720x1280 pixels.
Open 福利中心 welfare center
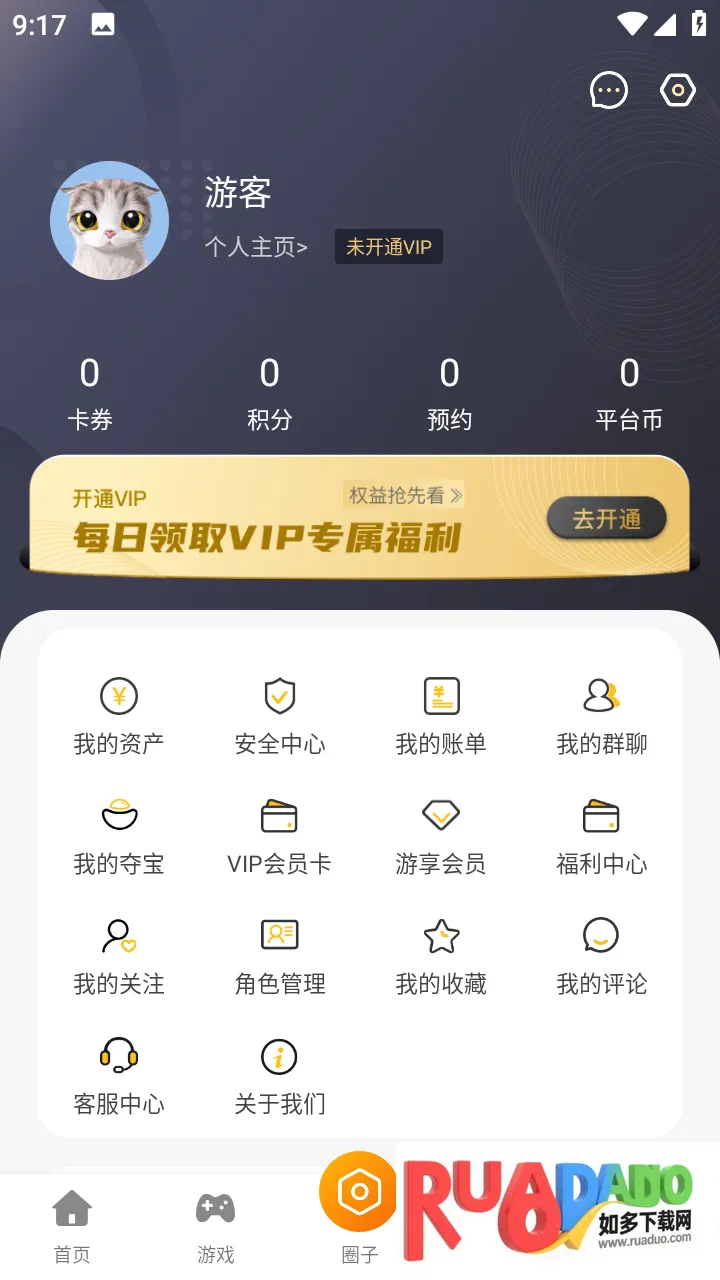click(x=602, y=836)
